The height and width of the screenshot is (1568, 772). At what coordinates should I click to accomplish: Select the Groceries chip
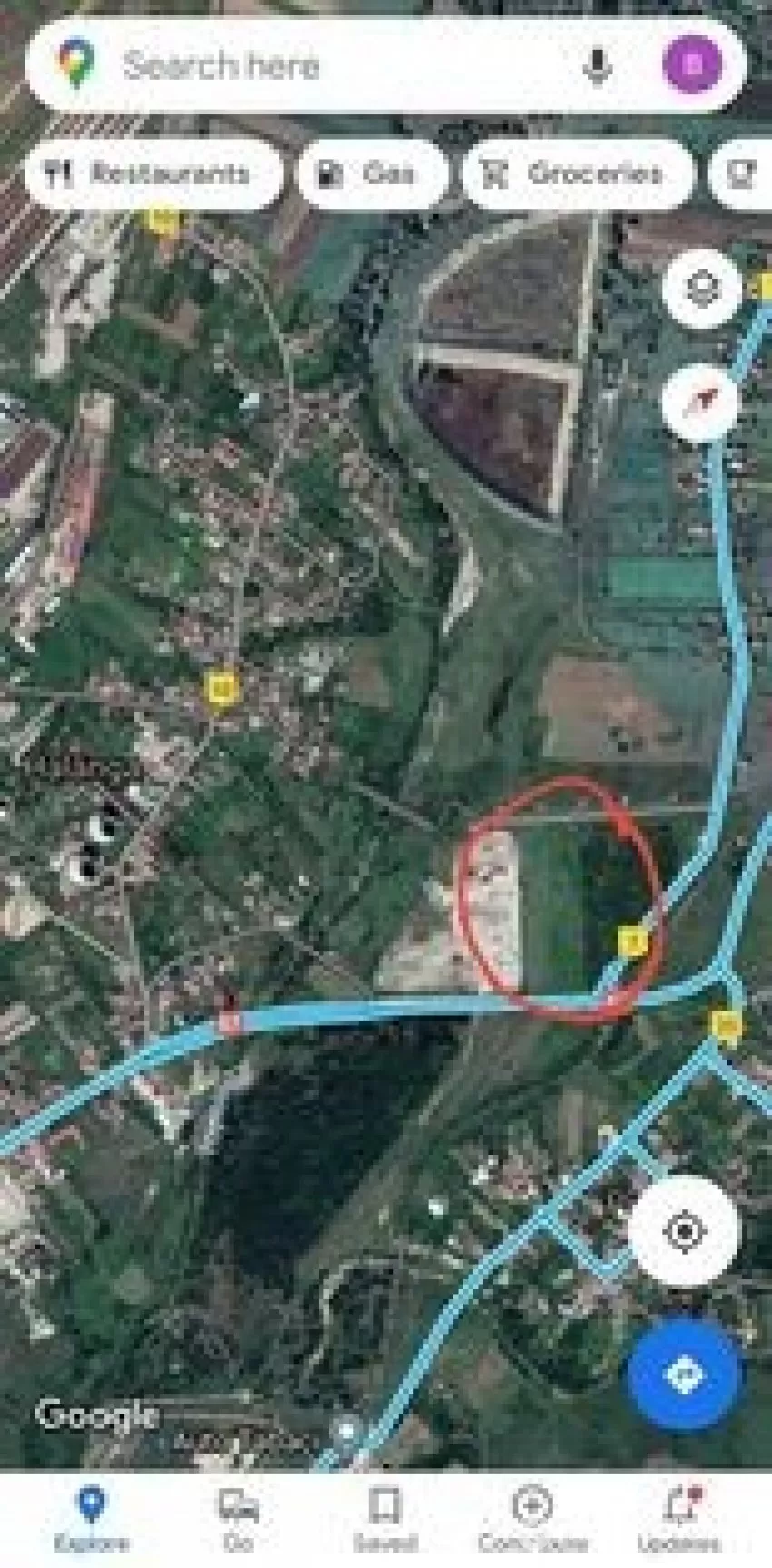click(579, 173)
